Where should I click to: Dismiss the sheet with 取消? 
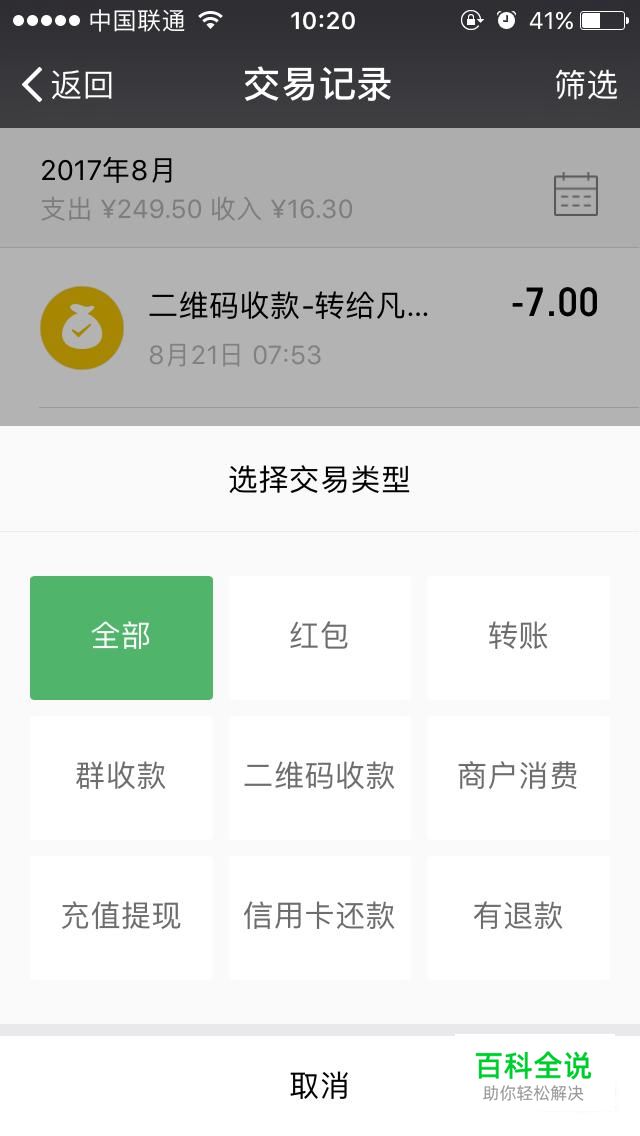(x=320, y=1085)
